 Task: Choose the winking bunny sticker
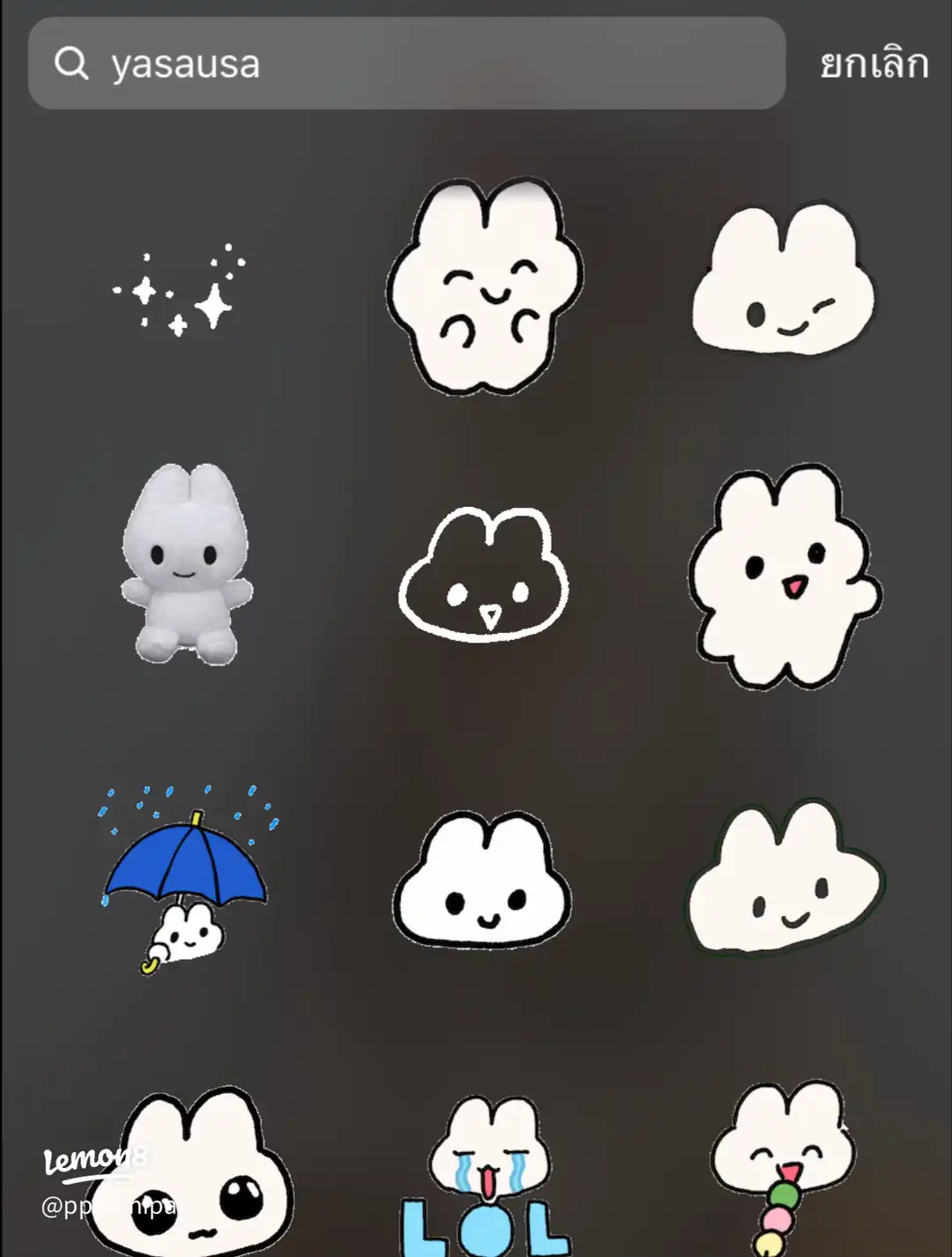point(783,282)
